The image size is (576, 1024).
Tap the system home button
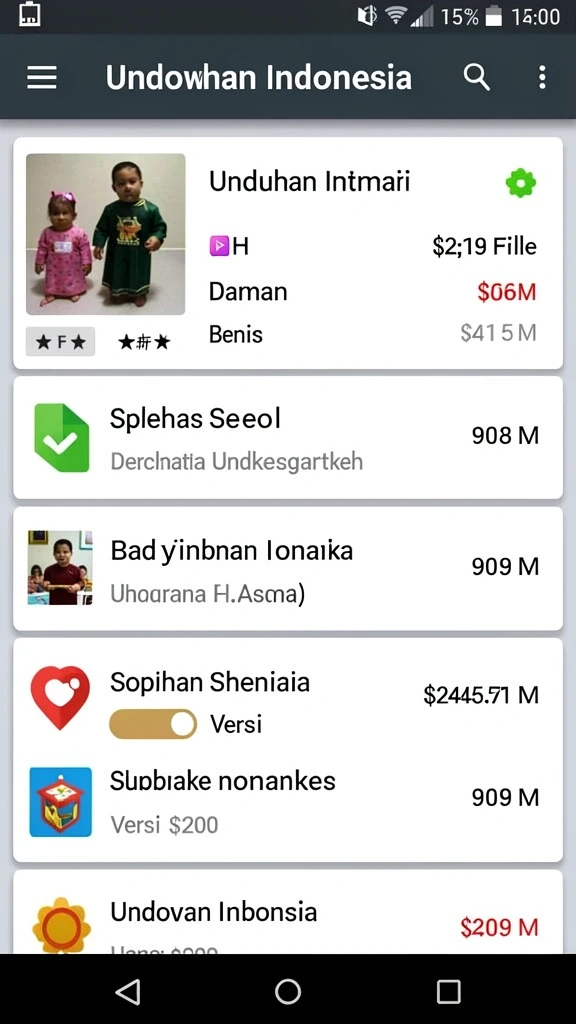pyautogui.click(x=288, y=991)
